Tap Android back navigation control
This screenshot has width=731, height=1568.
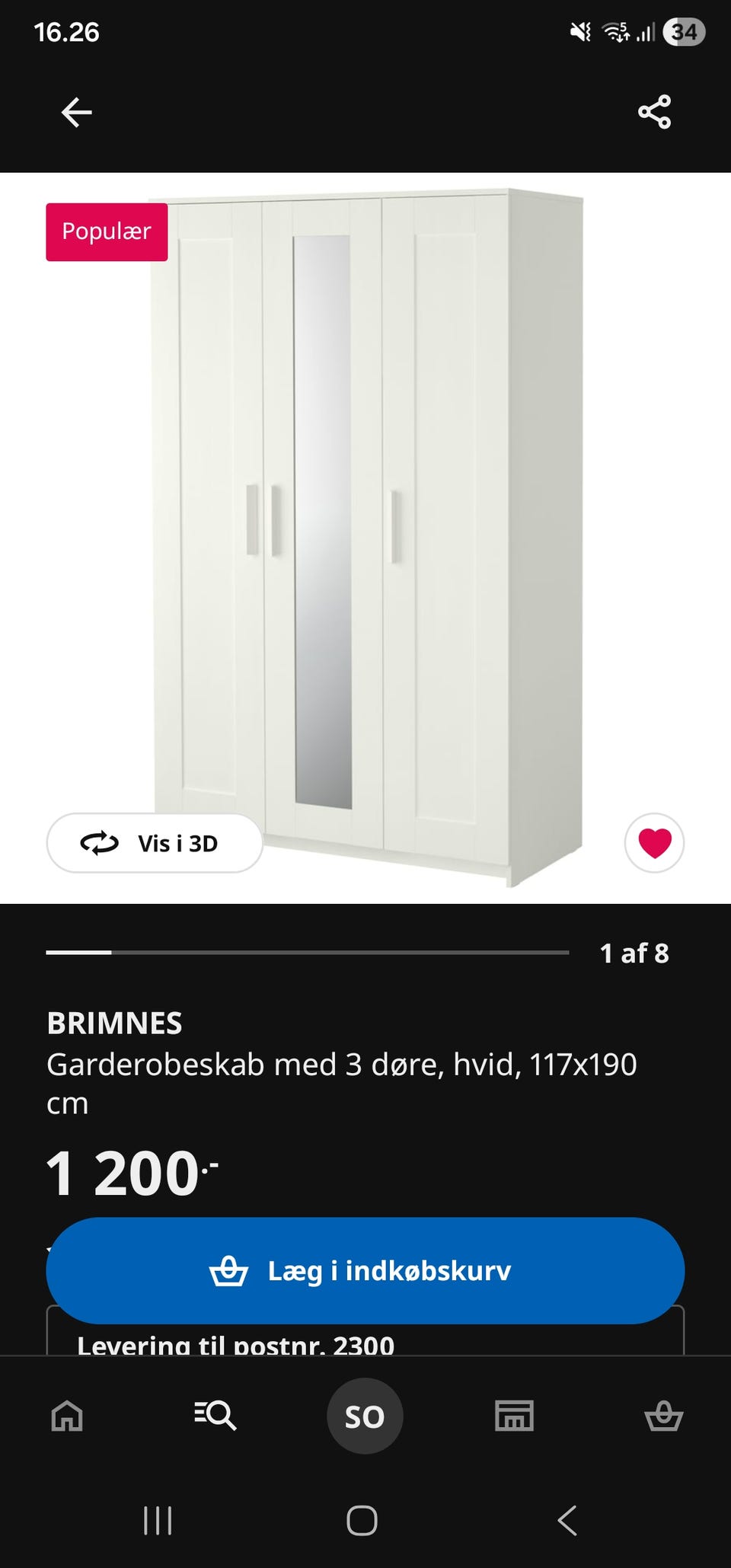pyautogui.click(x=567, y=1521)
